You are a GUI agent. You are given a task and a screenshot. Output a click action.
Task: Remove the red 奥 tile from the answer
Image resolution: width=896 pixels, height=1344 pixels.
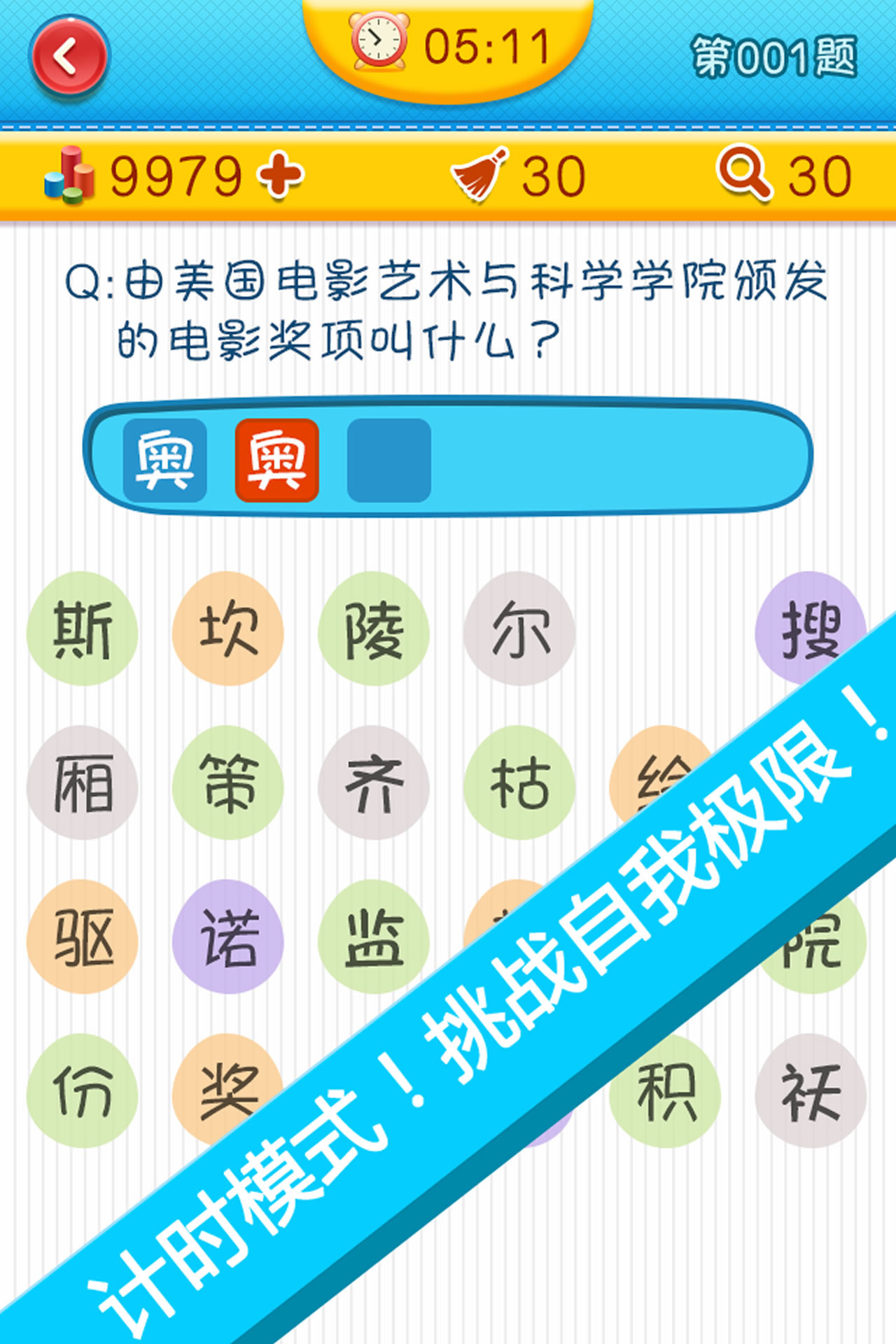[276, 460]
